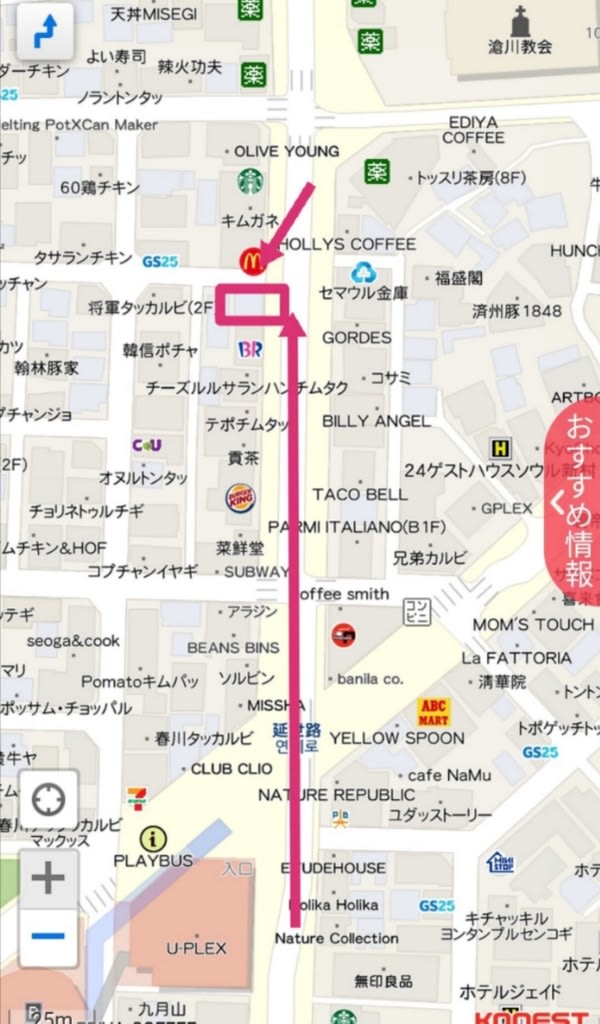The image size is (600, 1024).
Task: Zoom in with the plus button
Action: 48,879
